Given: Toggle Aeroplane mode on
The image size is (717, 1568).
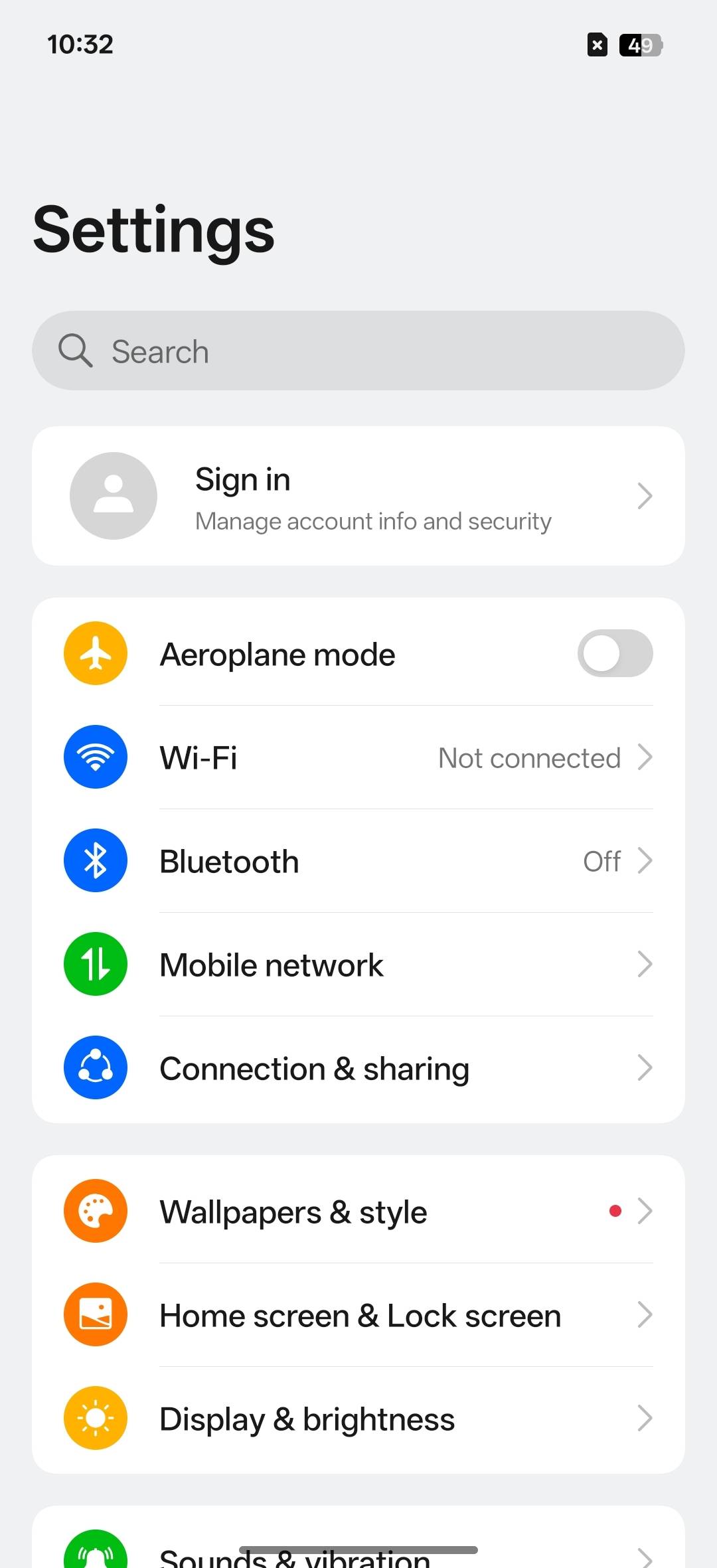Looking at the screenshot, I should (x=615, y=653).
